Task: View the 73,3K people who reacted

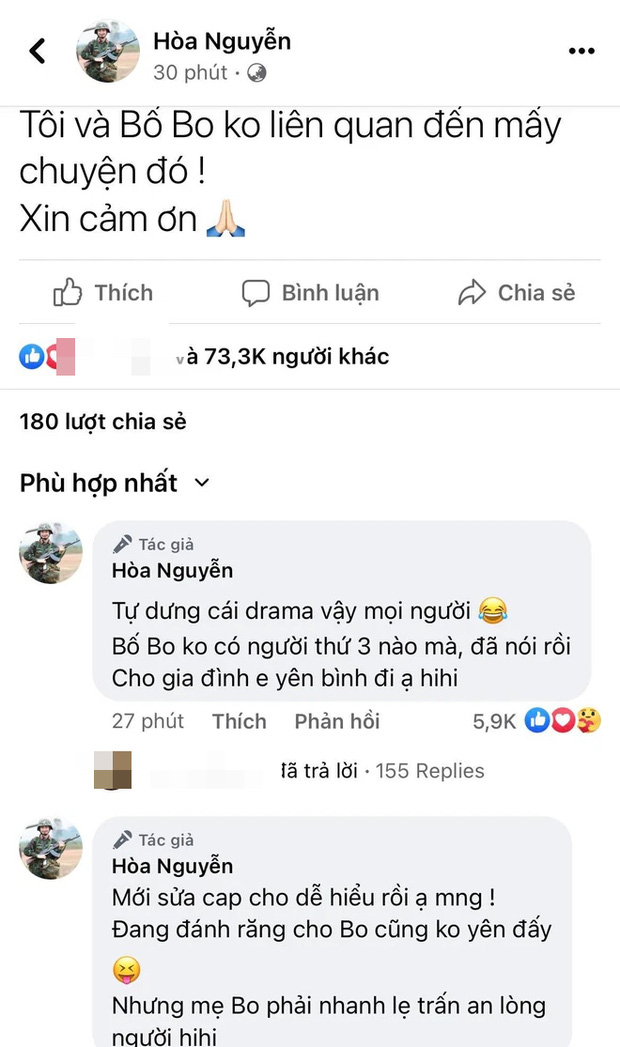Action: pos(284,357)
